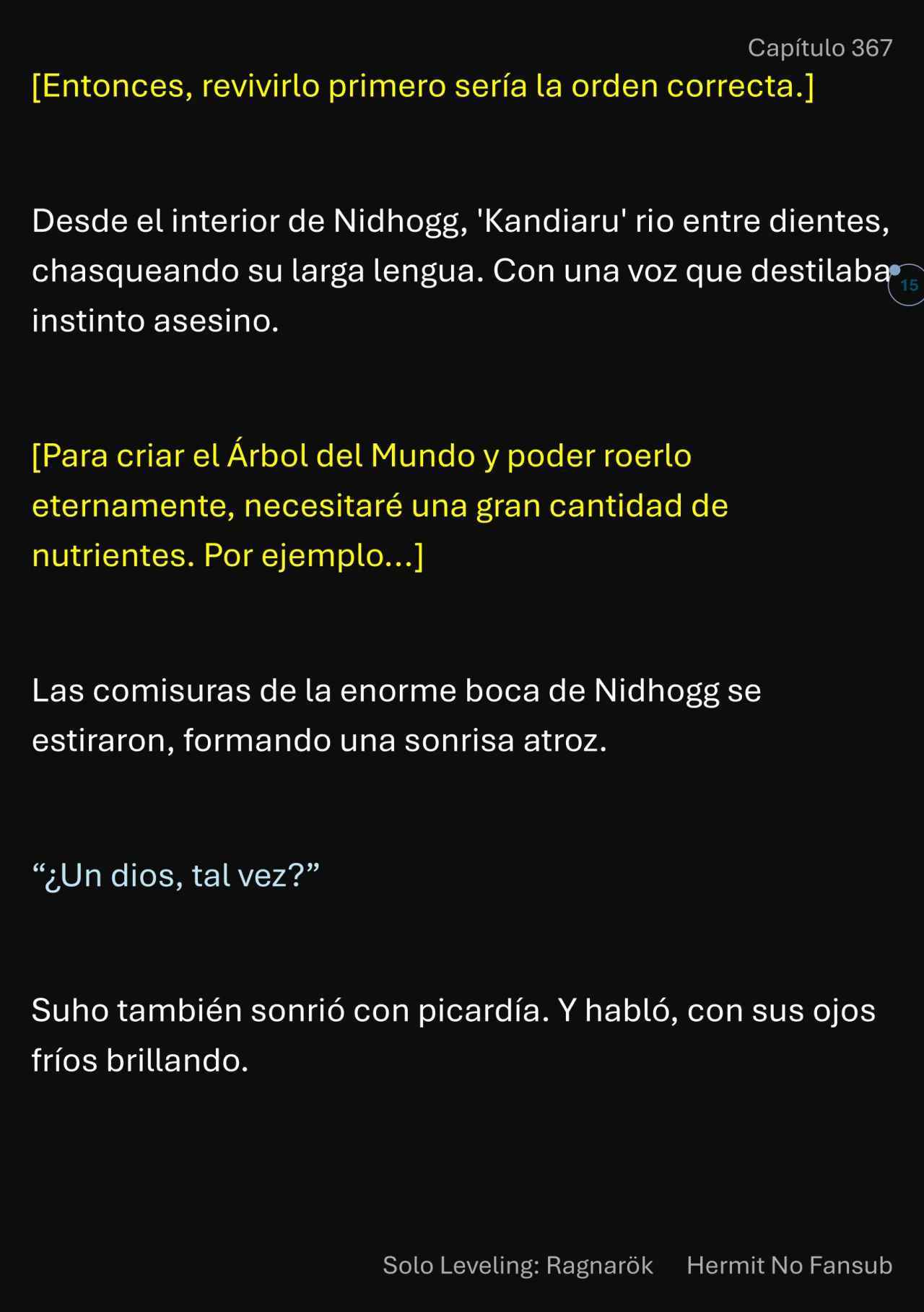This screenshot has height=1312, width=924.
Task: Tap the page 15 scroll handle
Action: coord(908,285)
